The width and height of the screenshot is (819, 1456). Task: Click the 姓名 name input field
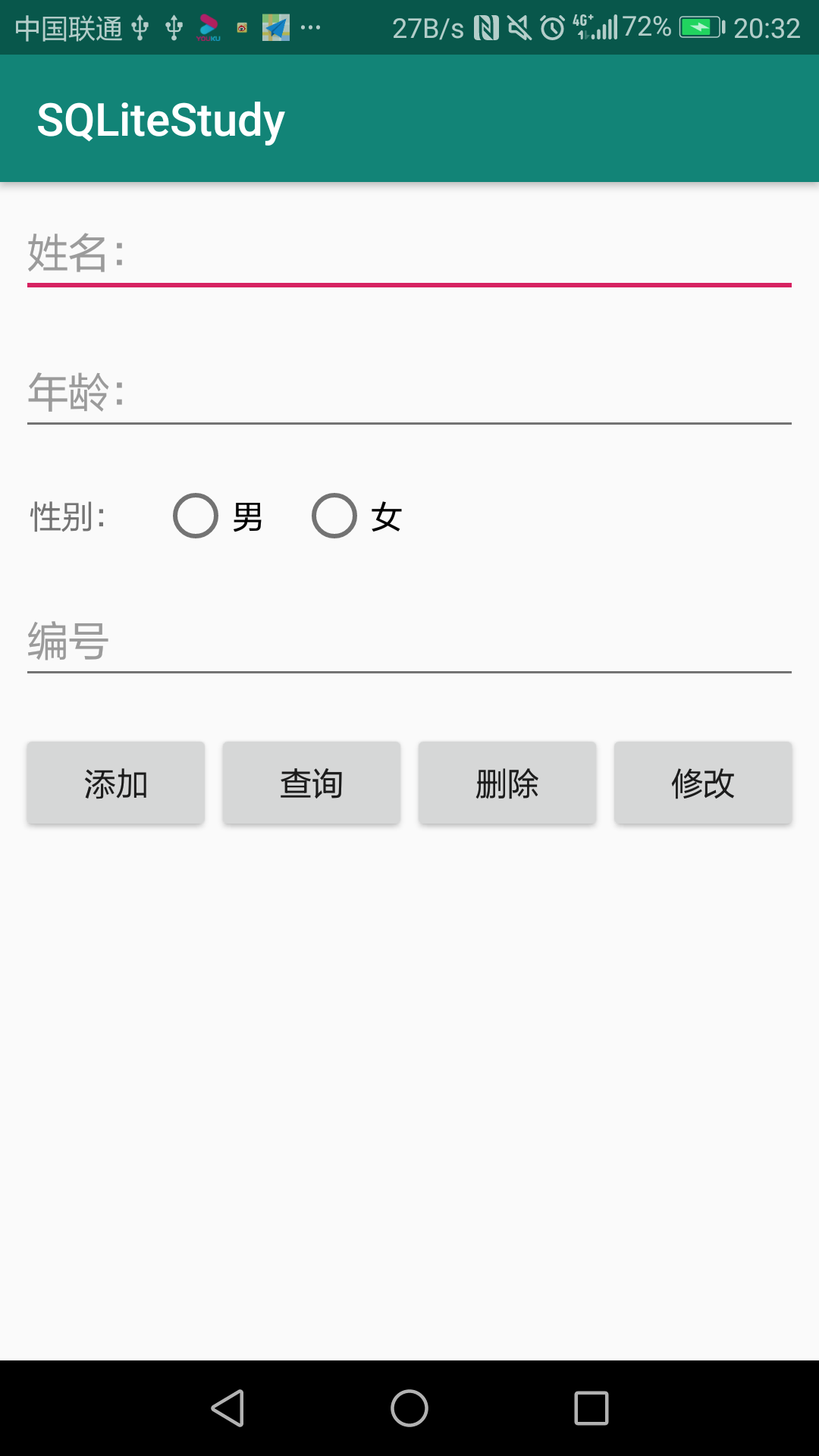[x=409, y=258]
